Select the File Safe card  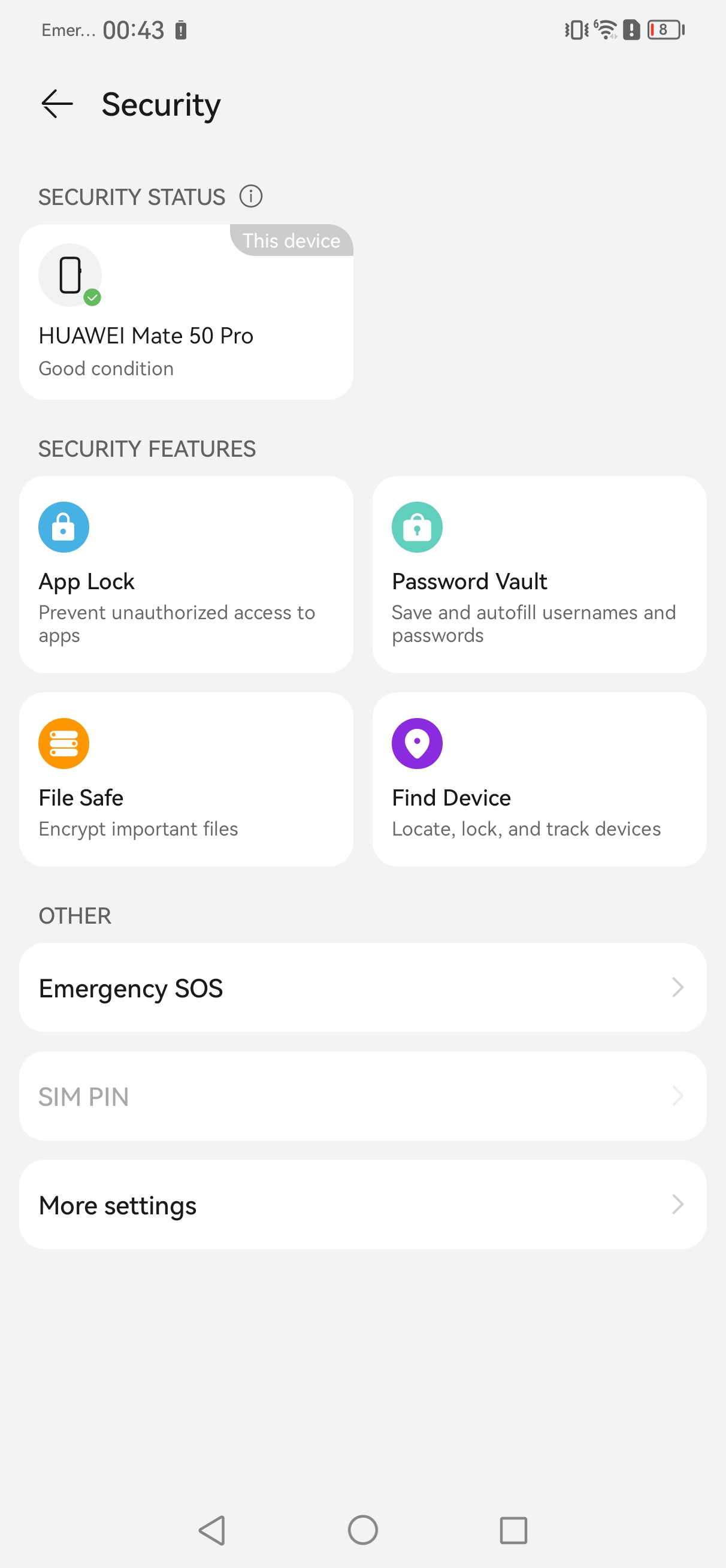point(186,779)
